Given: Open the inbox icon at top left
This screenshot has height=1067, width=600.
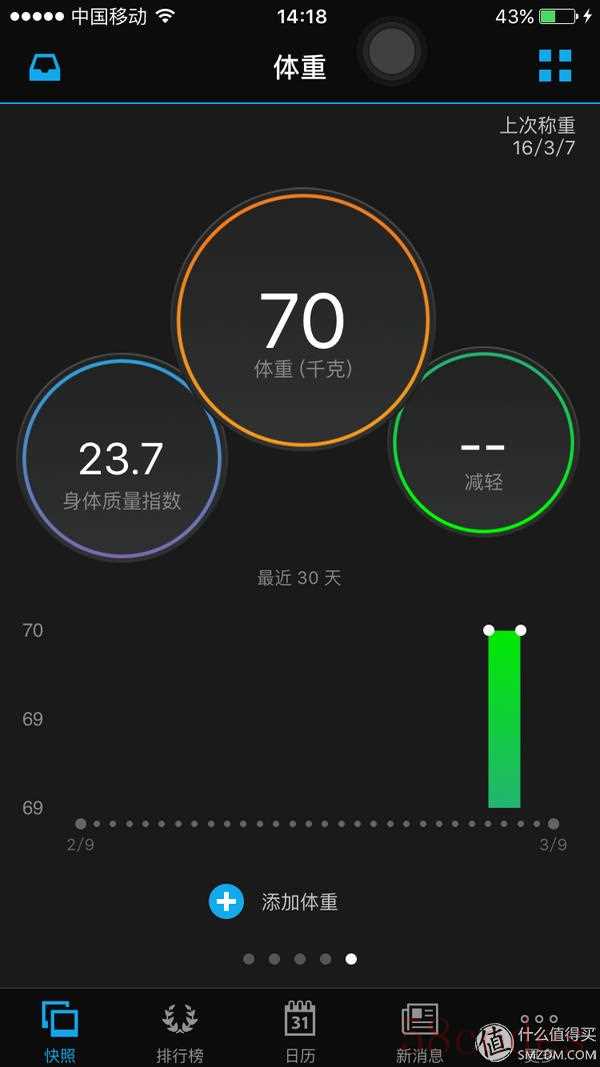Looking at the screenshot, I should 44,67.
